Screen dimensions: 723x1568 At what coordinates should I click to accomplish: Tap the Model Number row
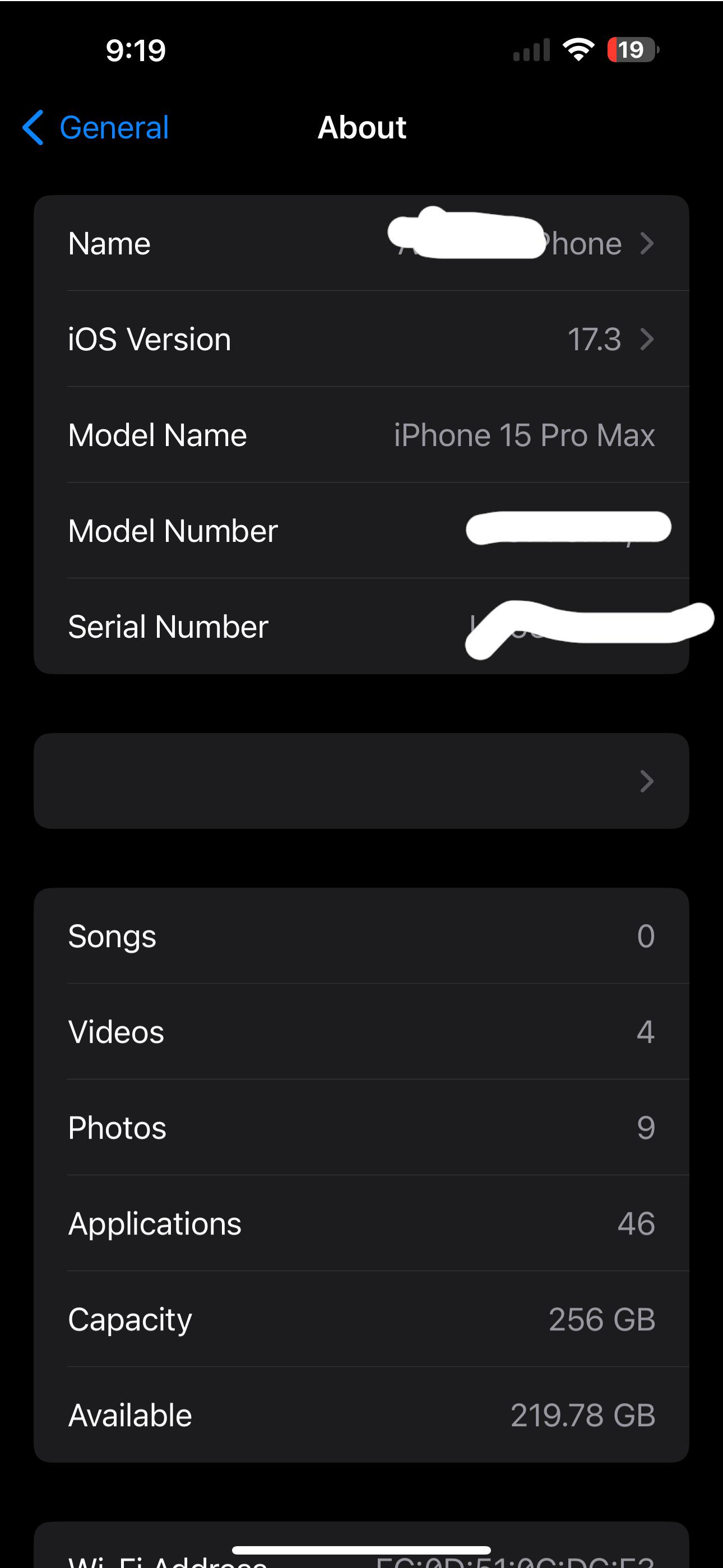361,530
